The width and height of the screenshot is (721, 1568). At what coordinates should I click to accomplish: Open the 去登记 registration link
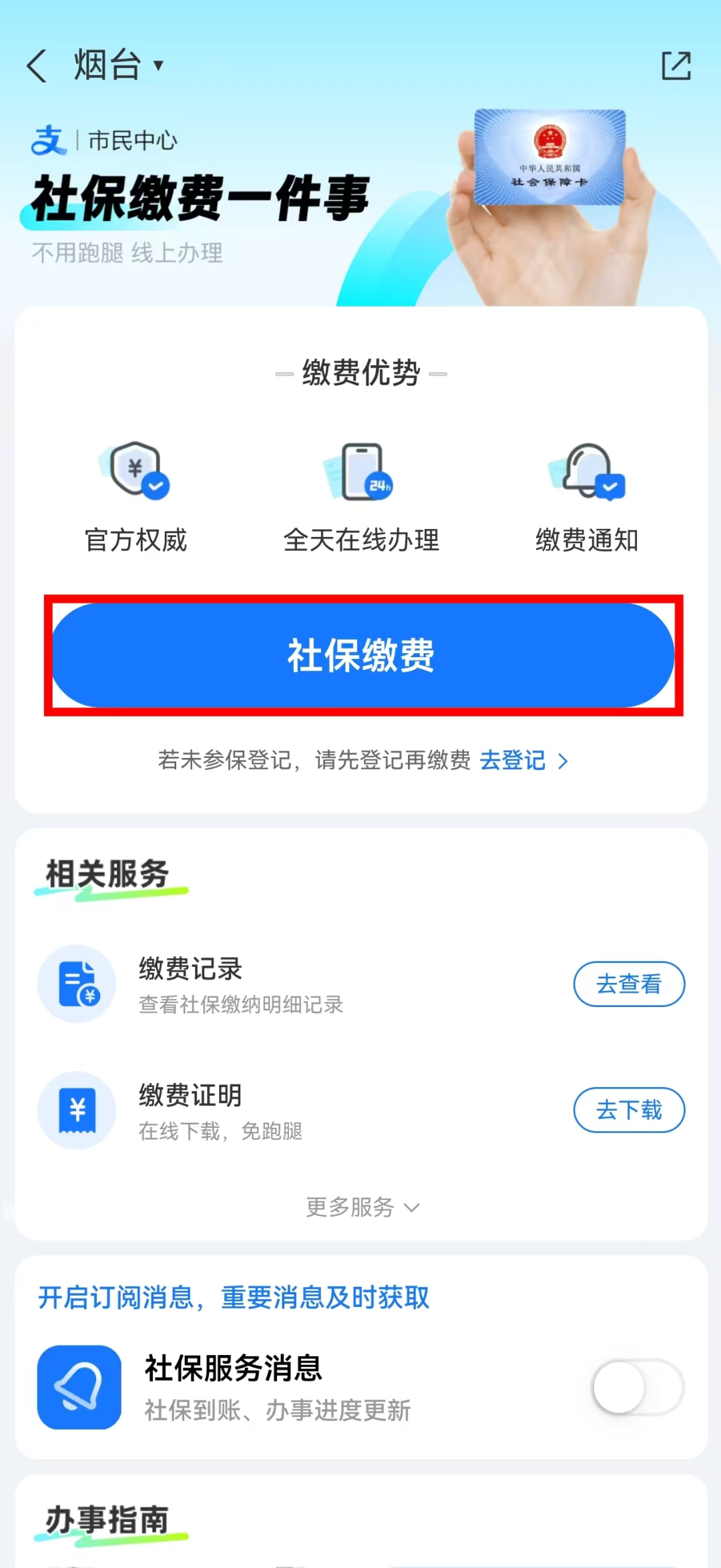[523, 760]
